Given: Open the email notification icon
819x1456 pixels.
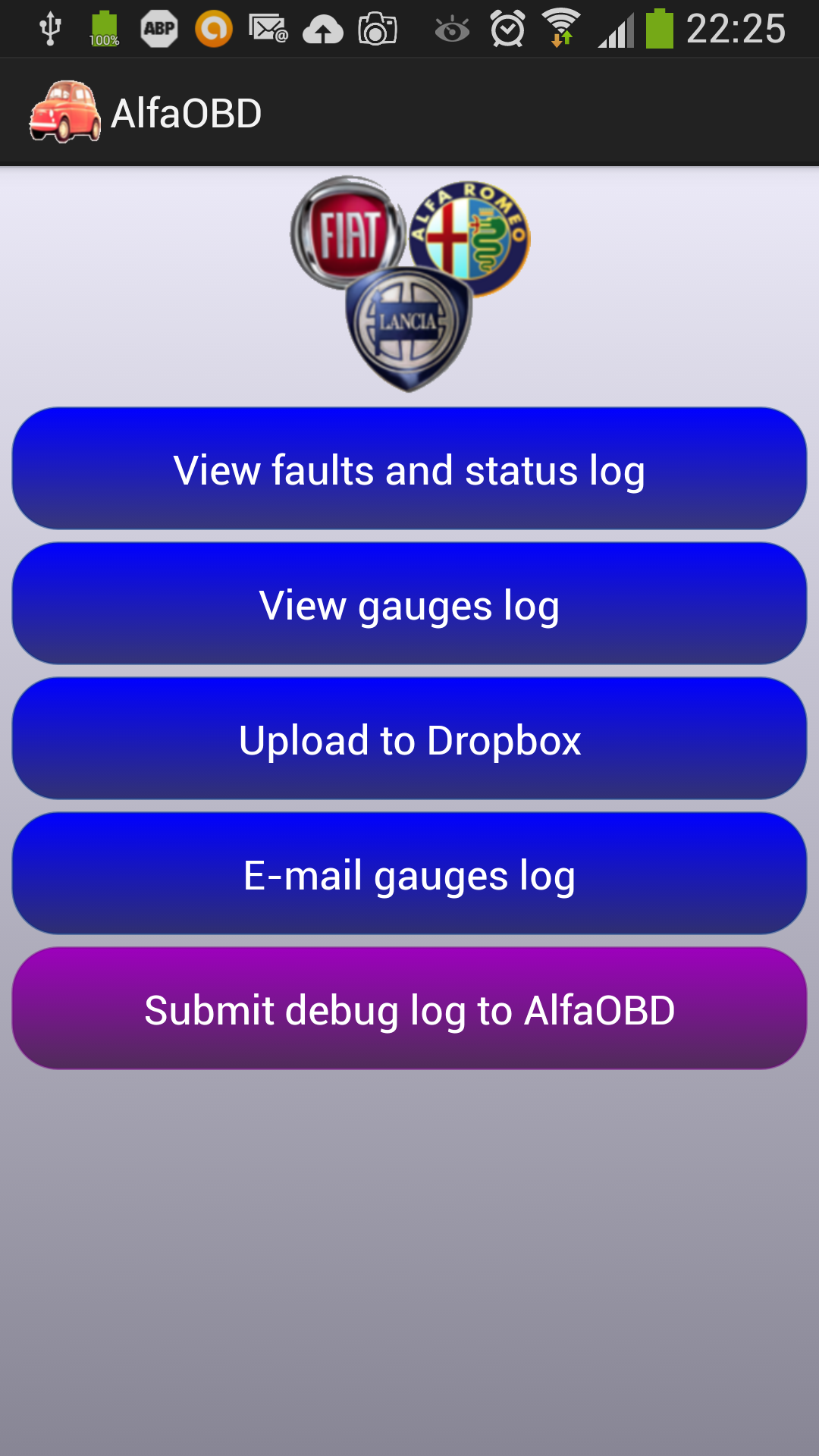Looking at the screenshot, I should 269,27.
